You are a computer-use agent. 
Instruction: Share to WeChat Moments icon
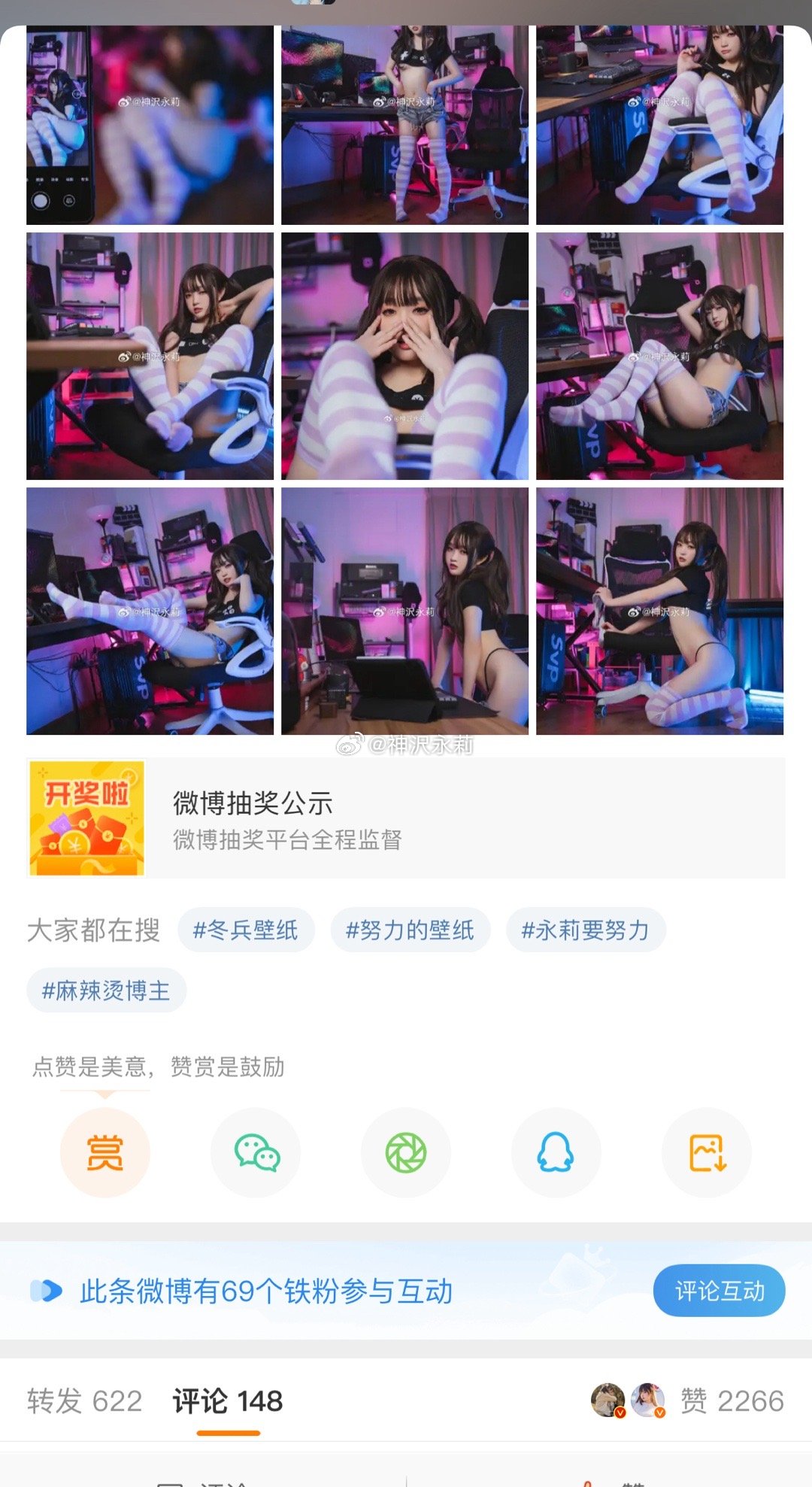[406, 1152]
